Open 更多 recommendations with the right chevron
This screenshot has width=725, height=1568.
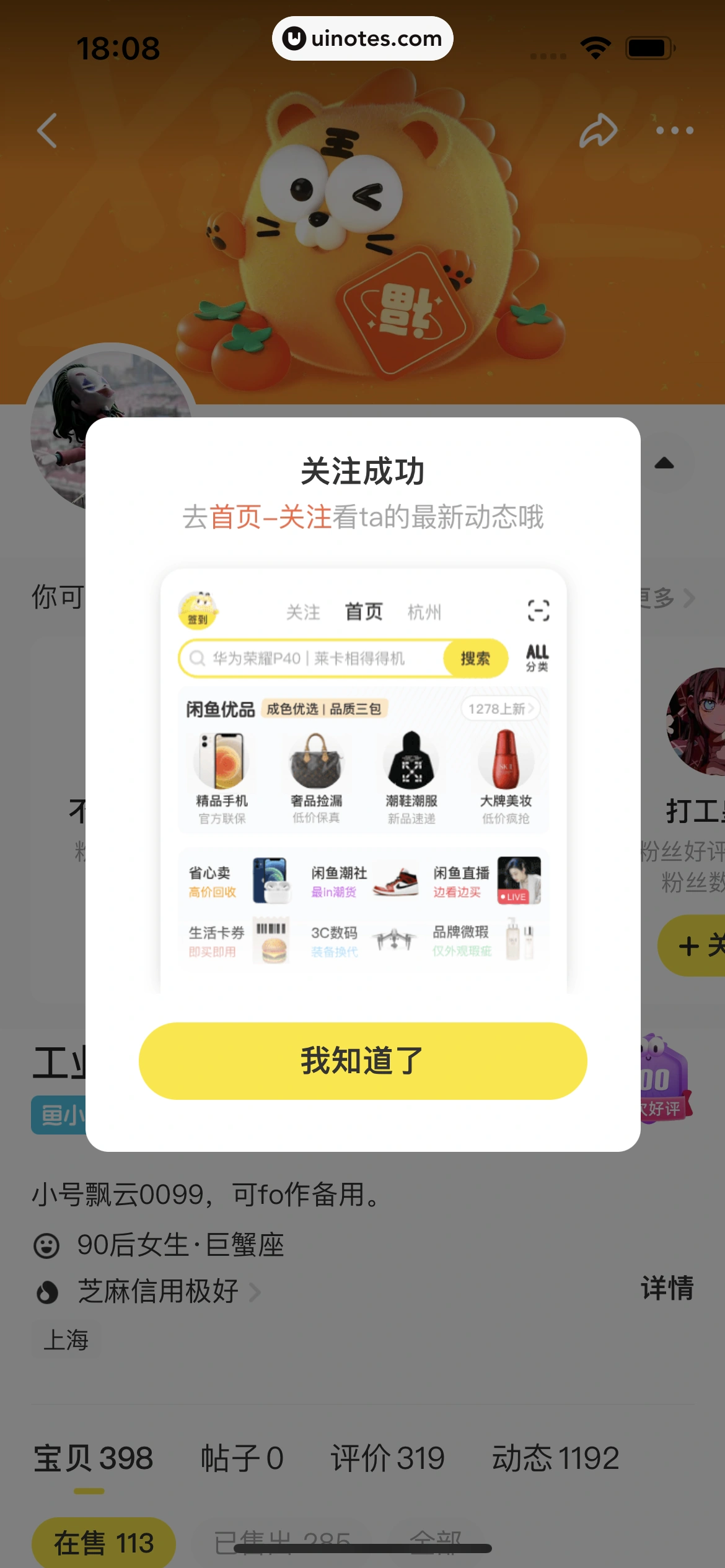[x=690, y=599]
